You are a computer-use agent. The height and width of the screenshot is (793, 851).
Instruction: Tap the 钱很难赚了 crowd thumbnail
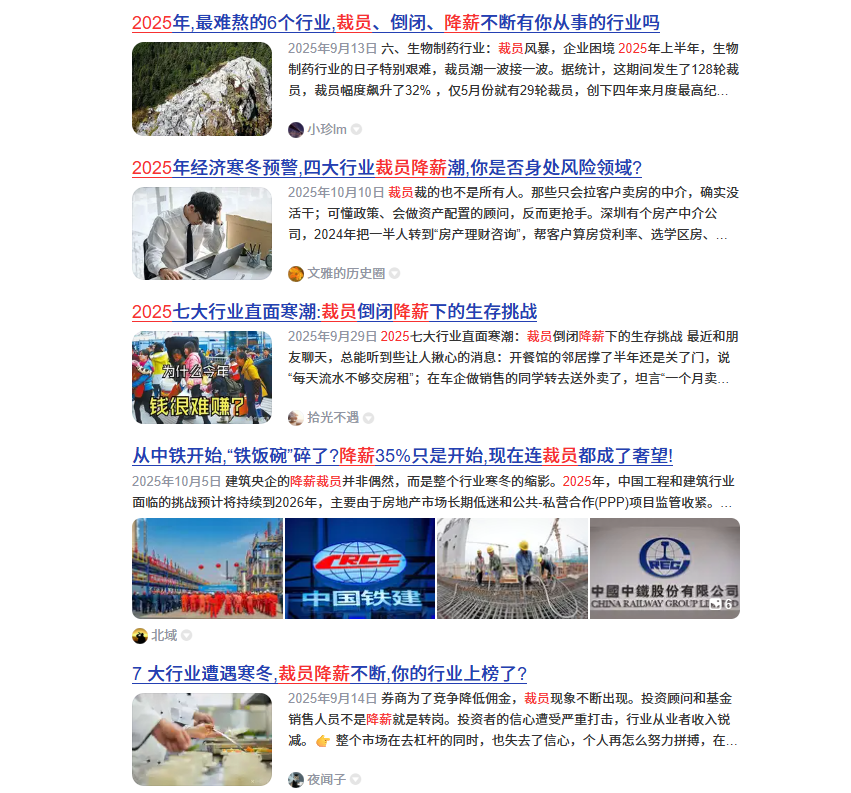click(202, 378)
